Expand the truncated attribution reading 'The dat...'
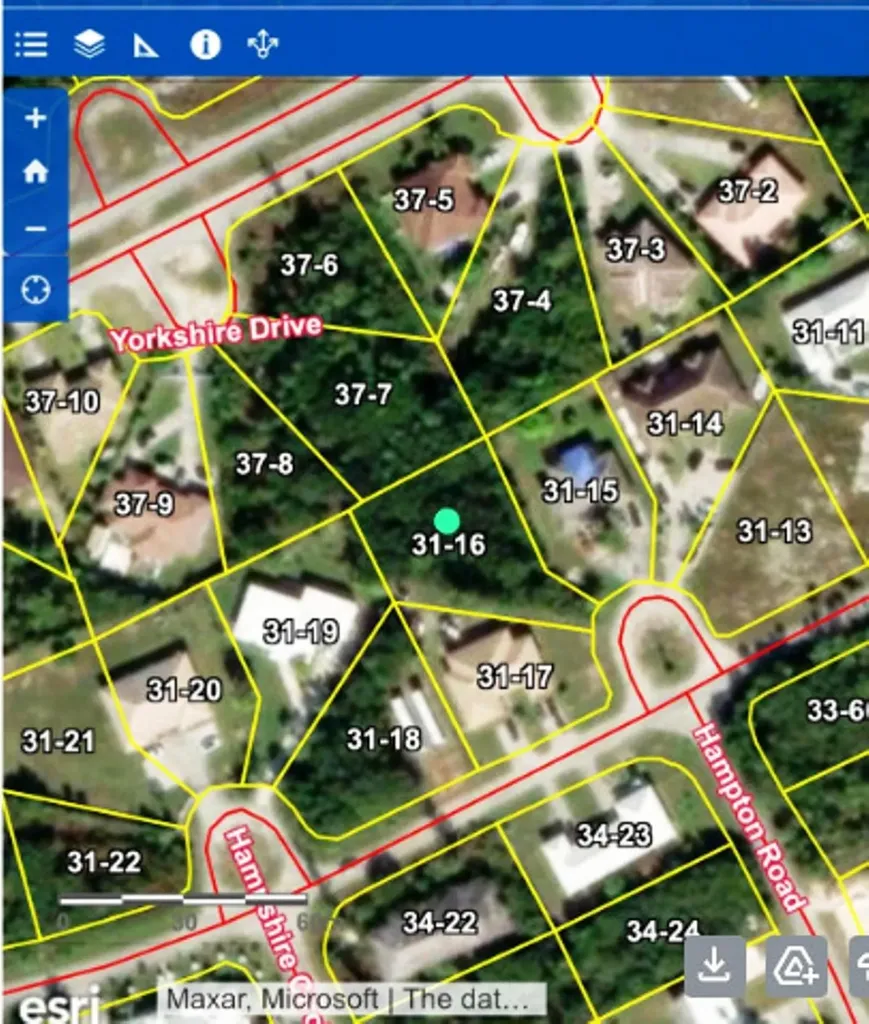Image resolution: width=869 pixels, height=1024 pixels. [x=478, y=999]
